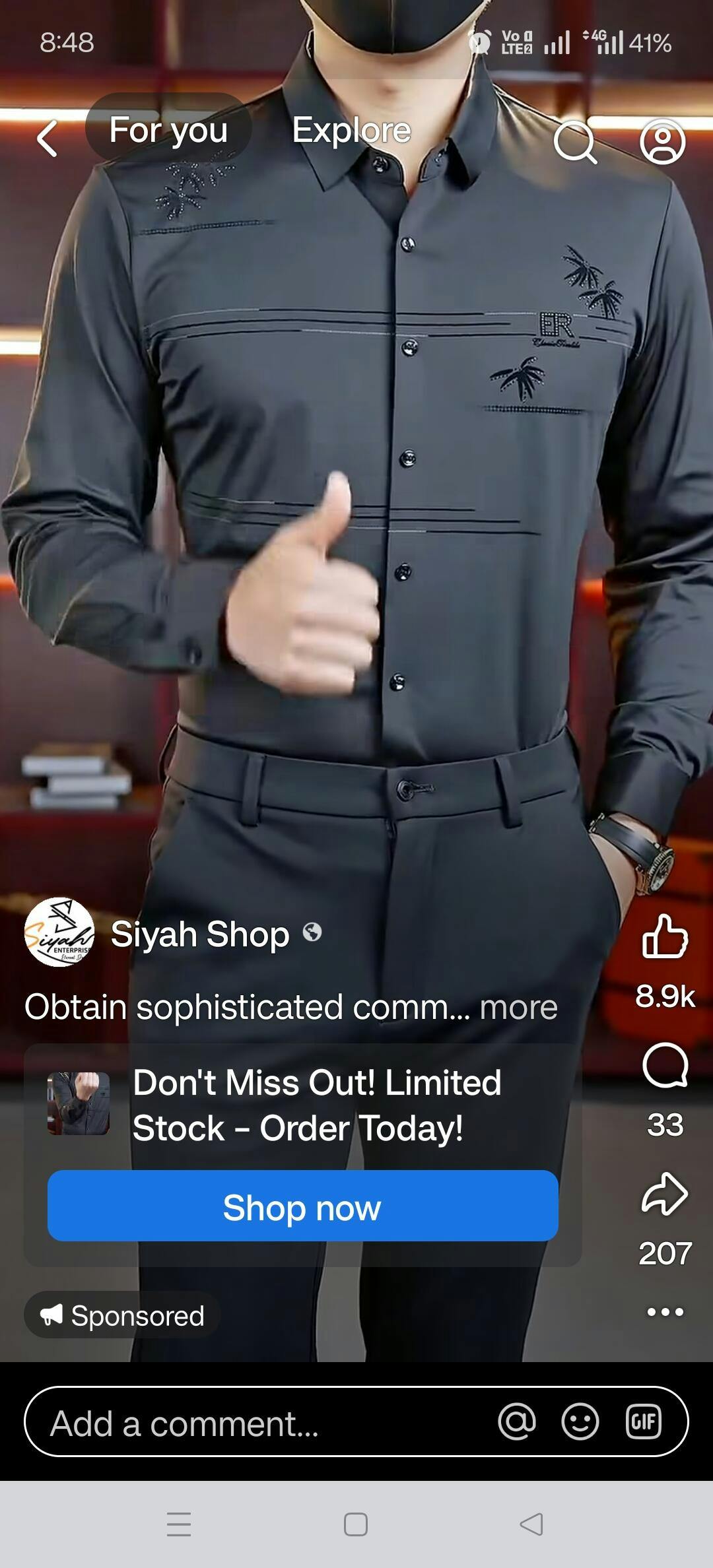Screen dimensions: 713x1568
Task: Like this reel with thumbs up
Action: coord(665,936)
